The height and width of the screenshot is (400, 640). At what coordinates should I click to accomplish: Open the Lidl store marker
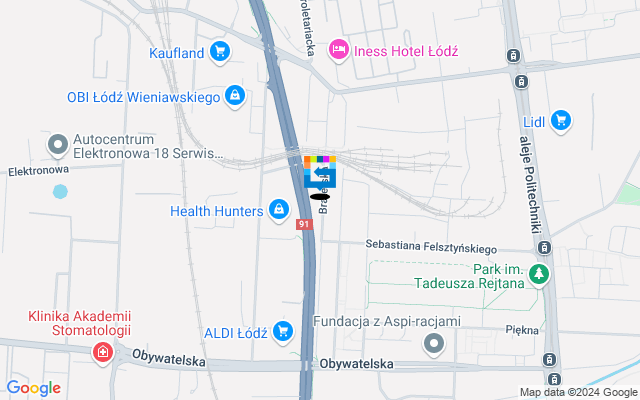pyautogui.click(x=561, y=121)
